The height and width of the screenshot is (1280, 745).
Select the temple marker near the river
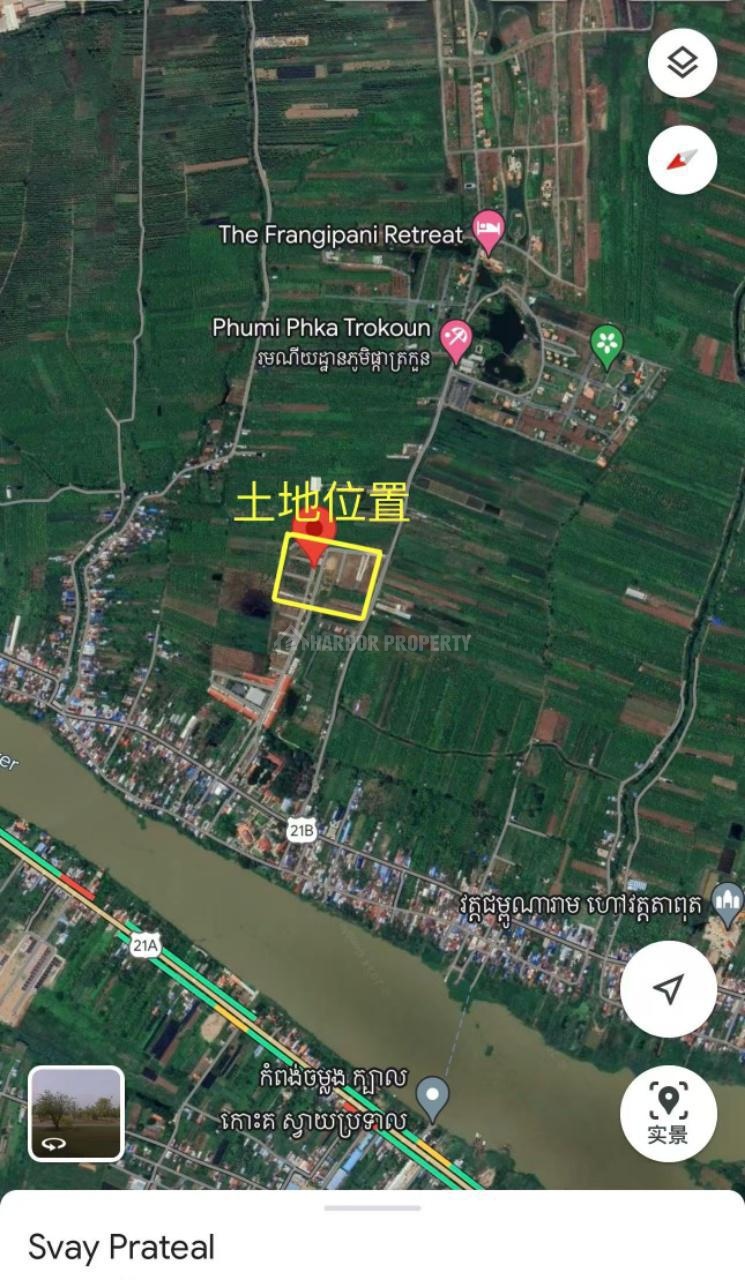tap(727, 904)
